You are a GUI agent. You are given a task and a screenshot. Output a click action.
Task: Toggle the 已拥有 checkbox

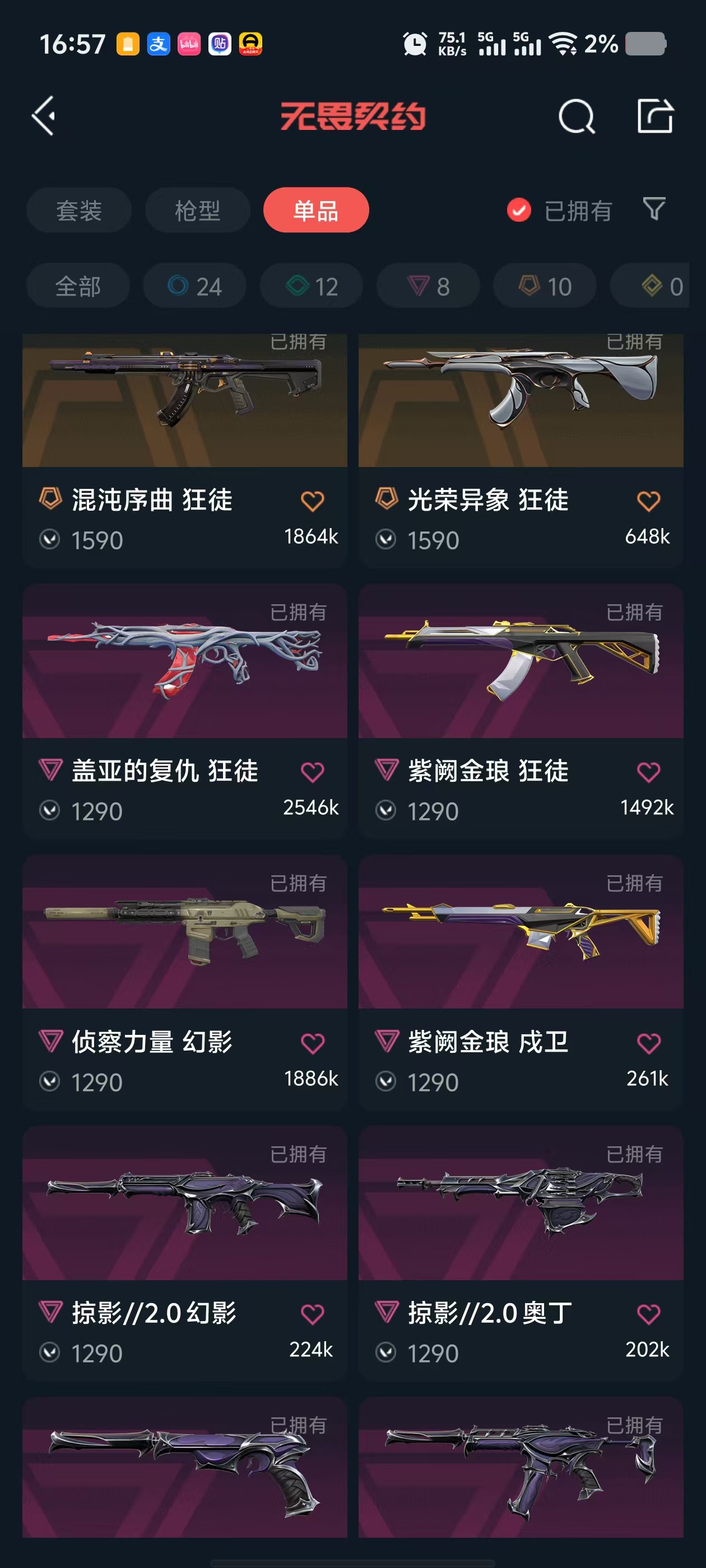click(519, 211)
